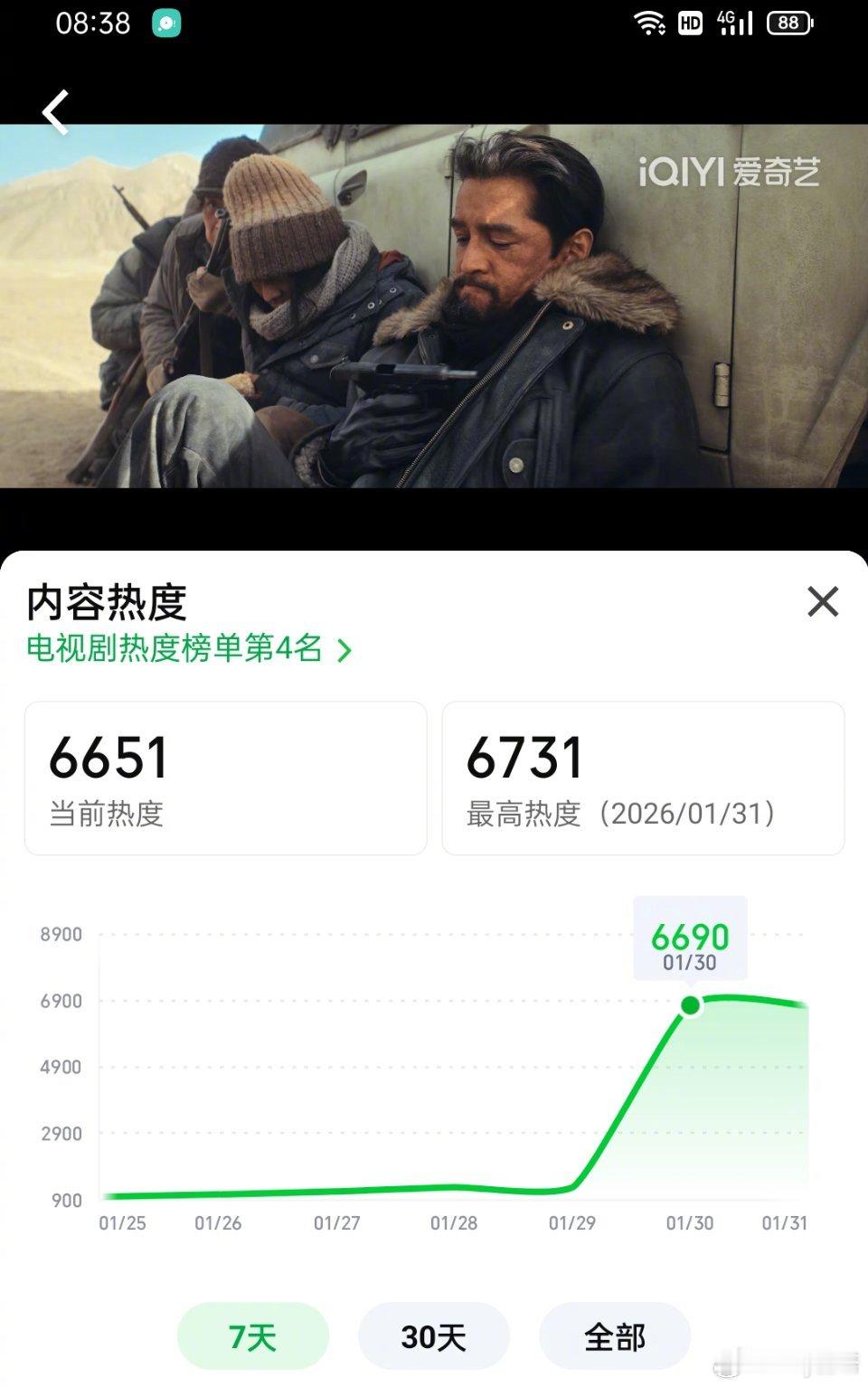This screenshot has width=868, height=1387.
Task: Switch to the 全部 time range
Action: [x=613, y=1334]
